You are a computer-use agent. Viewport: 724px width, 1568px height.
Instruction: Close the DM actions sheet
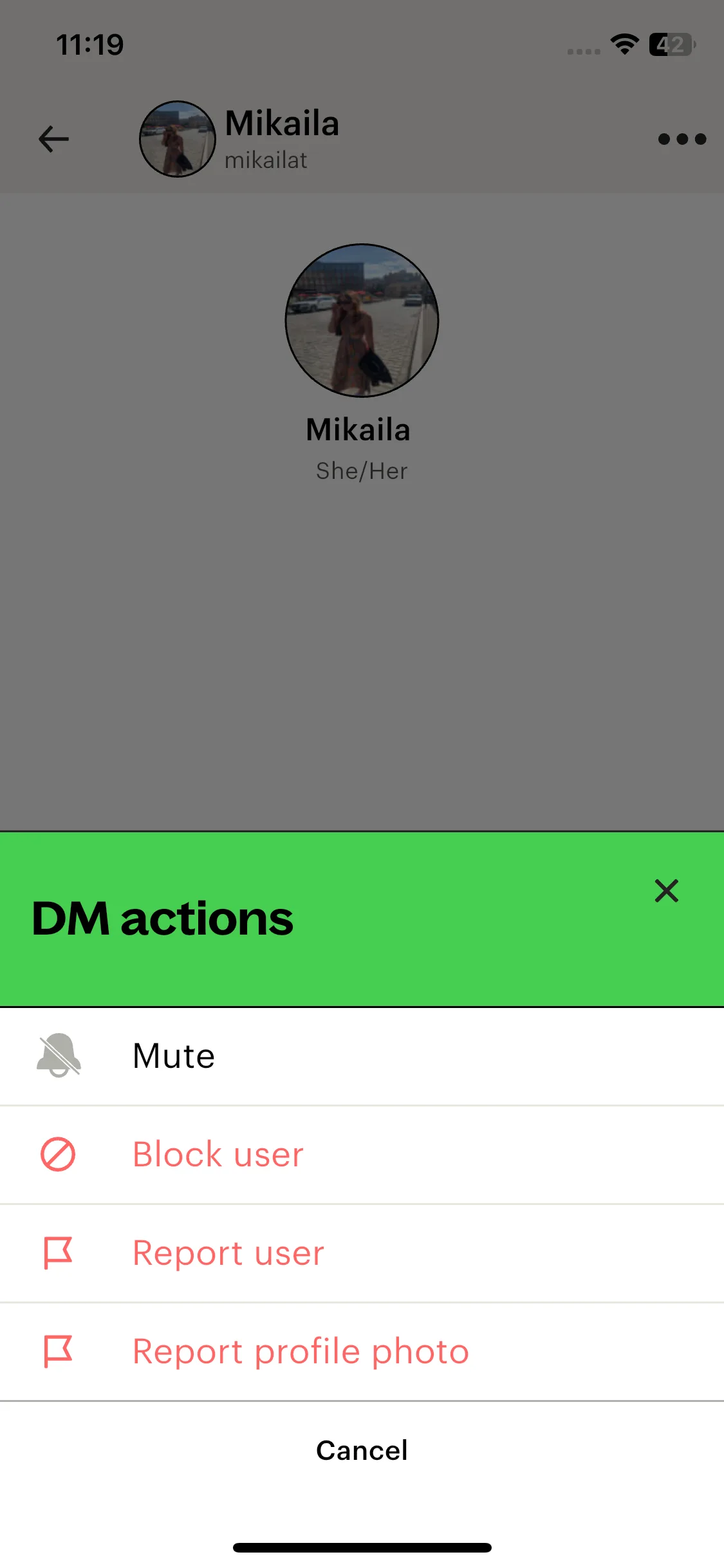tap(666, 891)
